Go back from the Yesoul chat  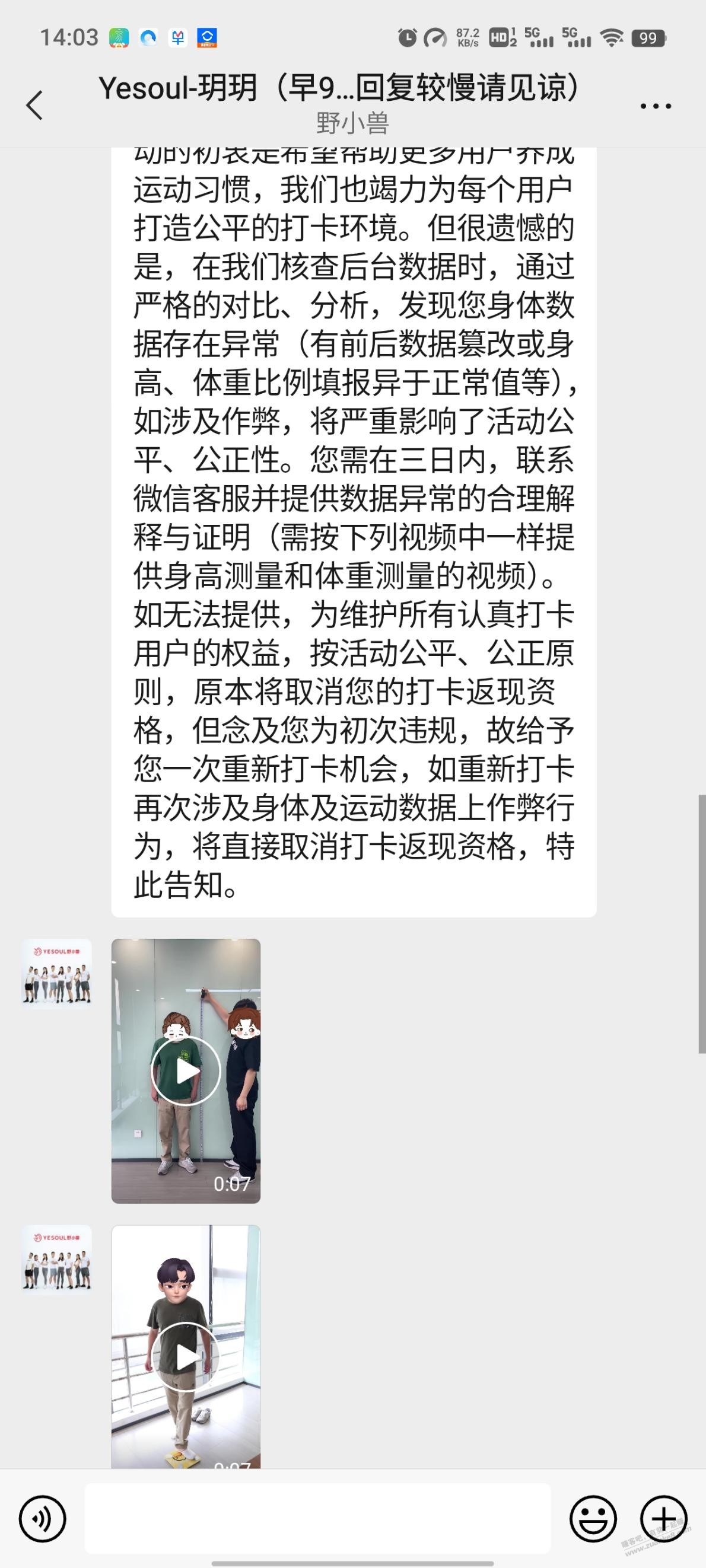click(x=35, y=106)
